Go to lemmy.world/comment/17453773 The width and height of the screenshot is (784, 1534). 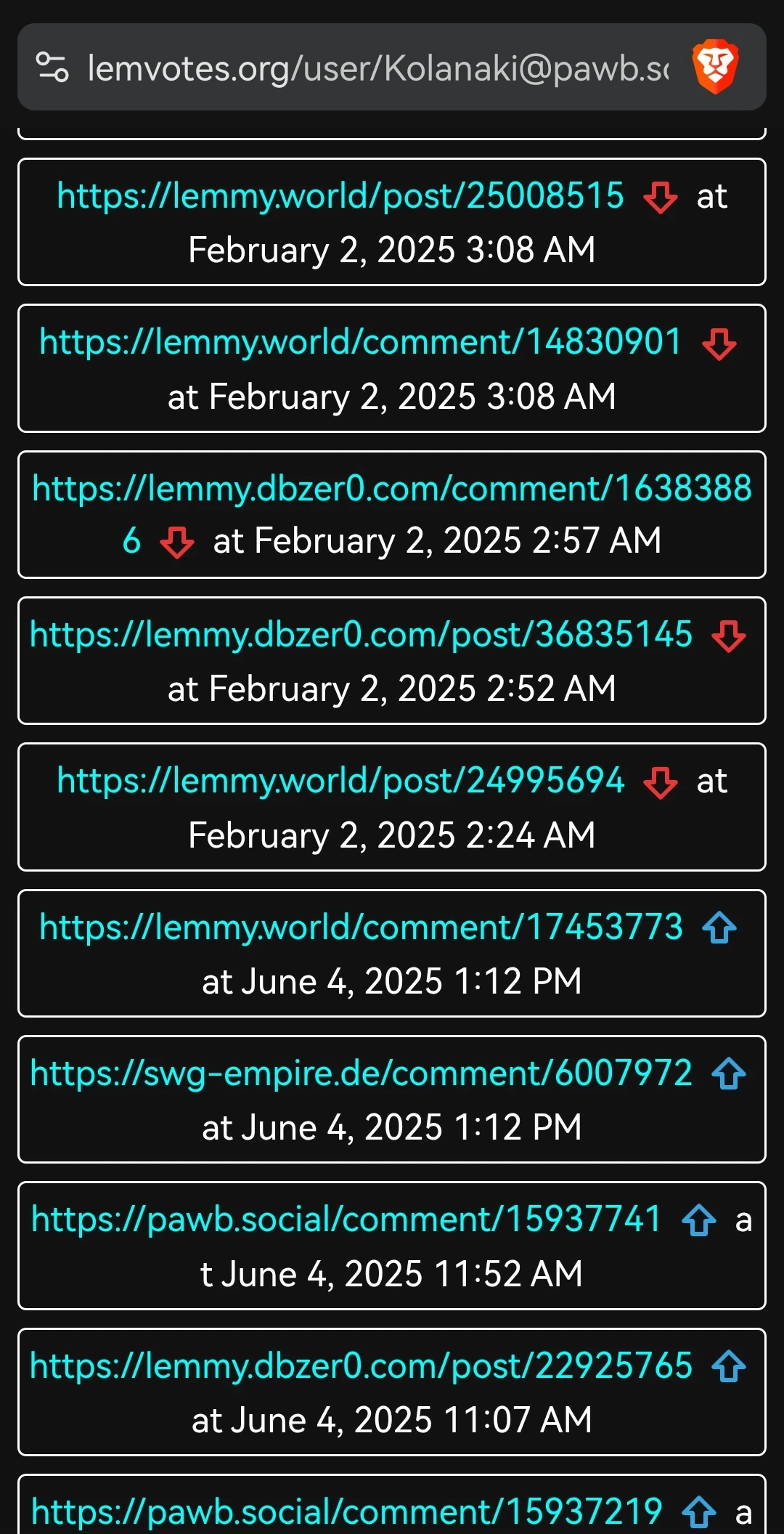tap(361, 928)
